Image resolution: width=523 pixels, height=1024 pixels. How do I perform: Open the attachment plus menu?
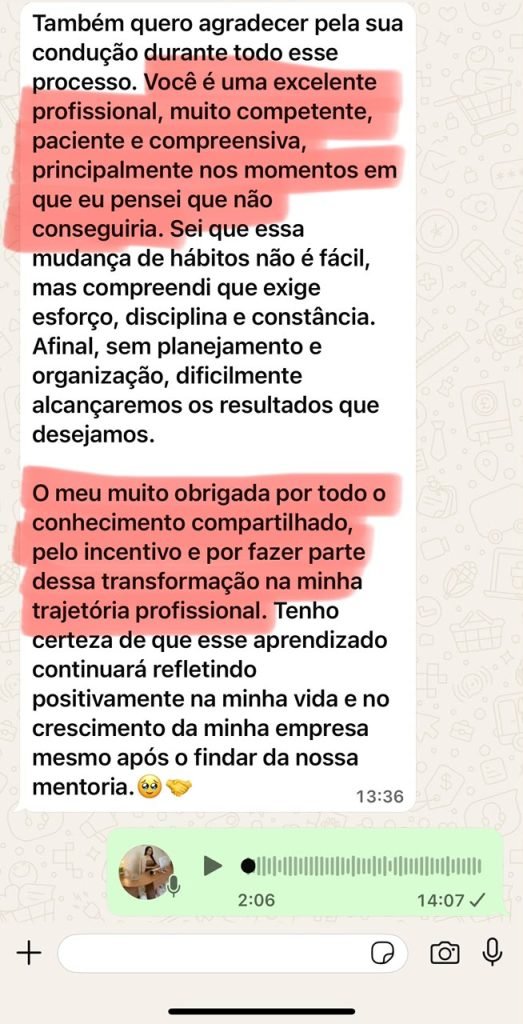pos(29,953)
